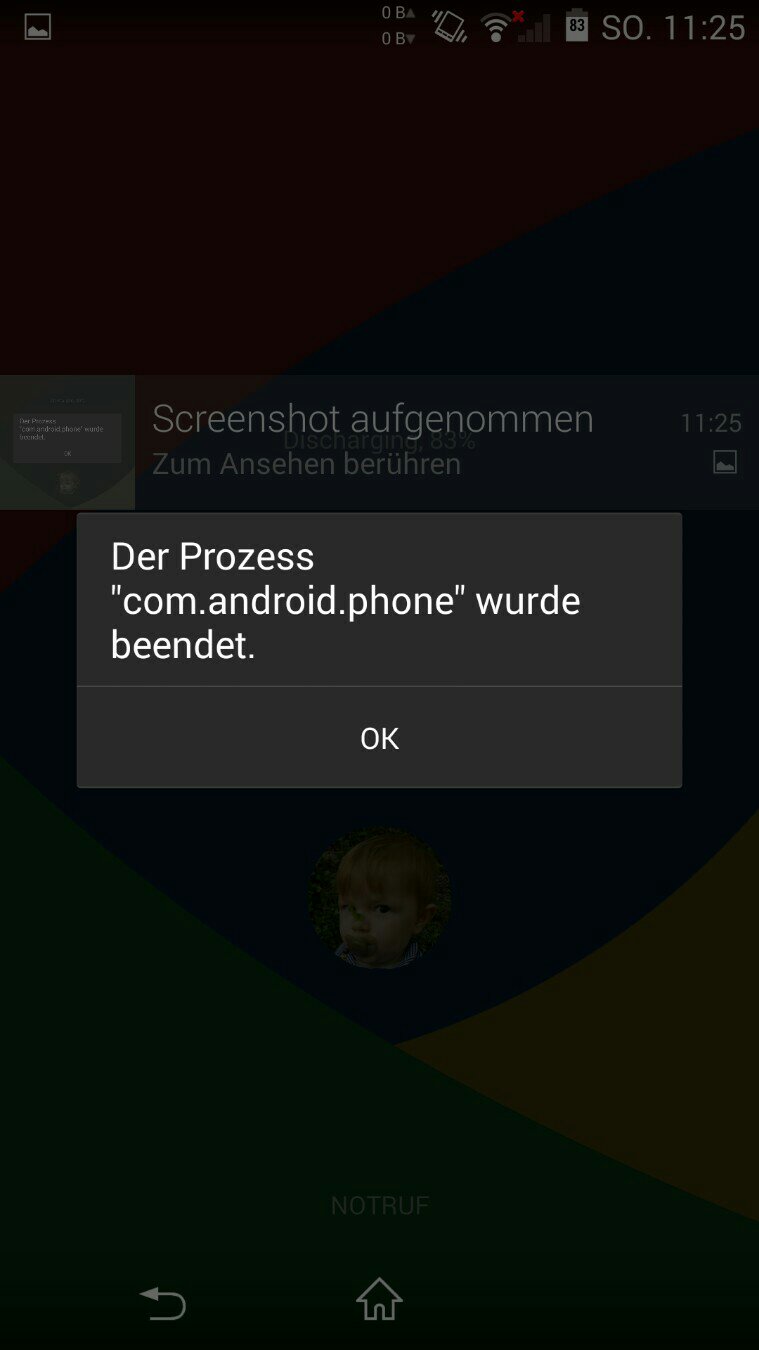759x1350 pixels.
Task: Go back with the navigation bar arrow
Action: click(x=163, y=1303)
